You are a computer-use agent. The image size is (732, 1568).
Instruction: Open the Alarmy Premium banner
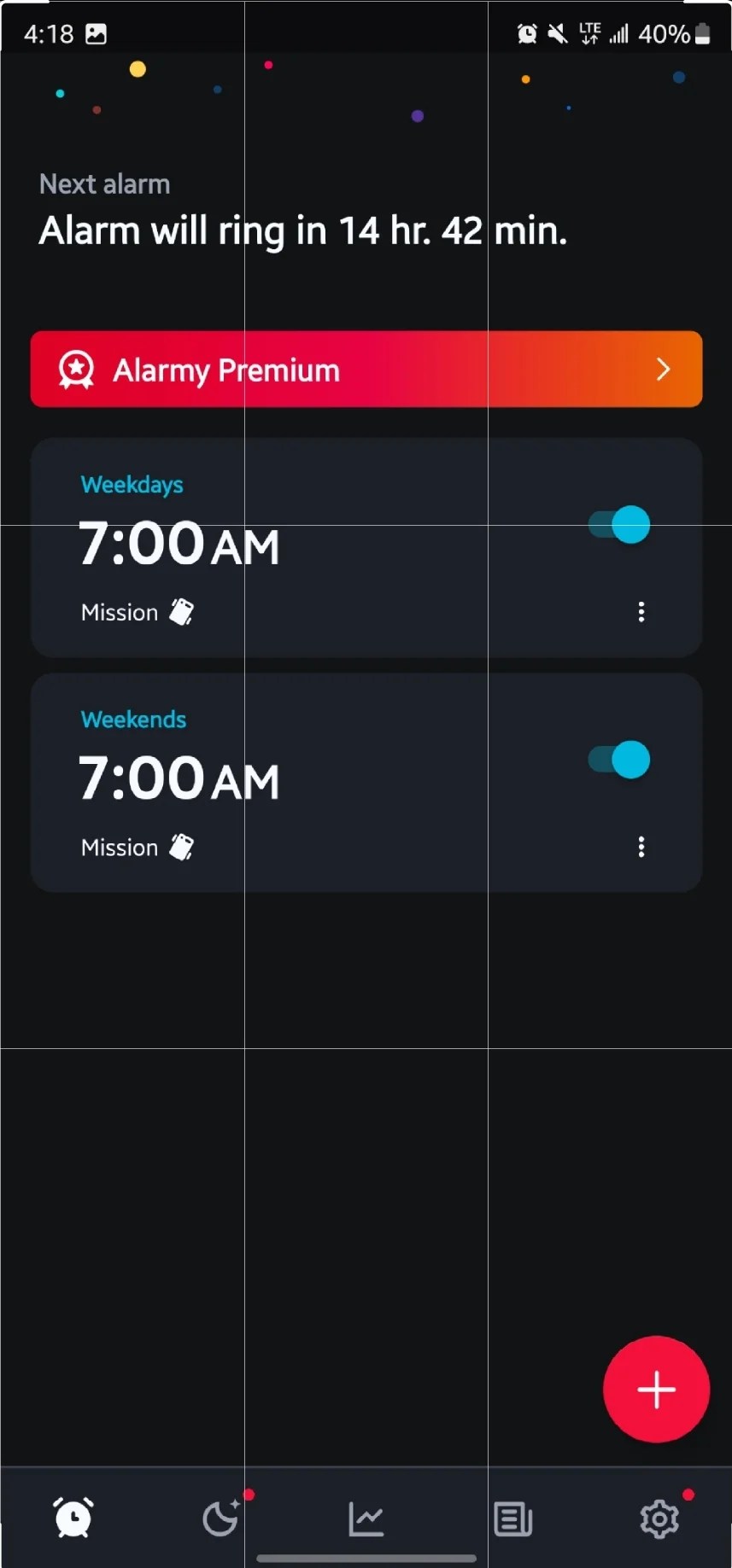tap(366, 369)
